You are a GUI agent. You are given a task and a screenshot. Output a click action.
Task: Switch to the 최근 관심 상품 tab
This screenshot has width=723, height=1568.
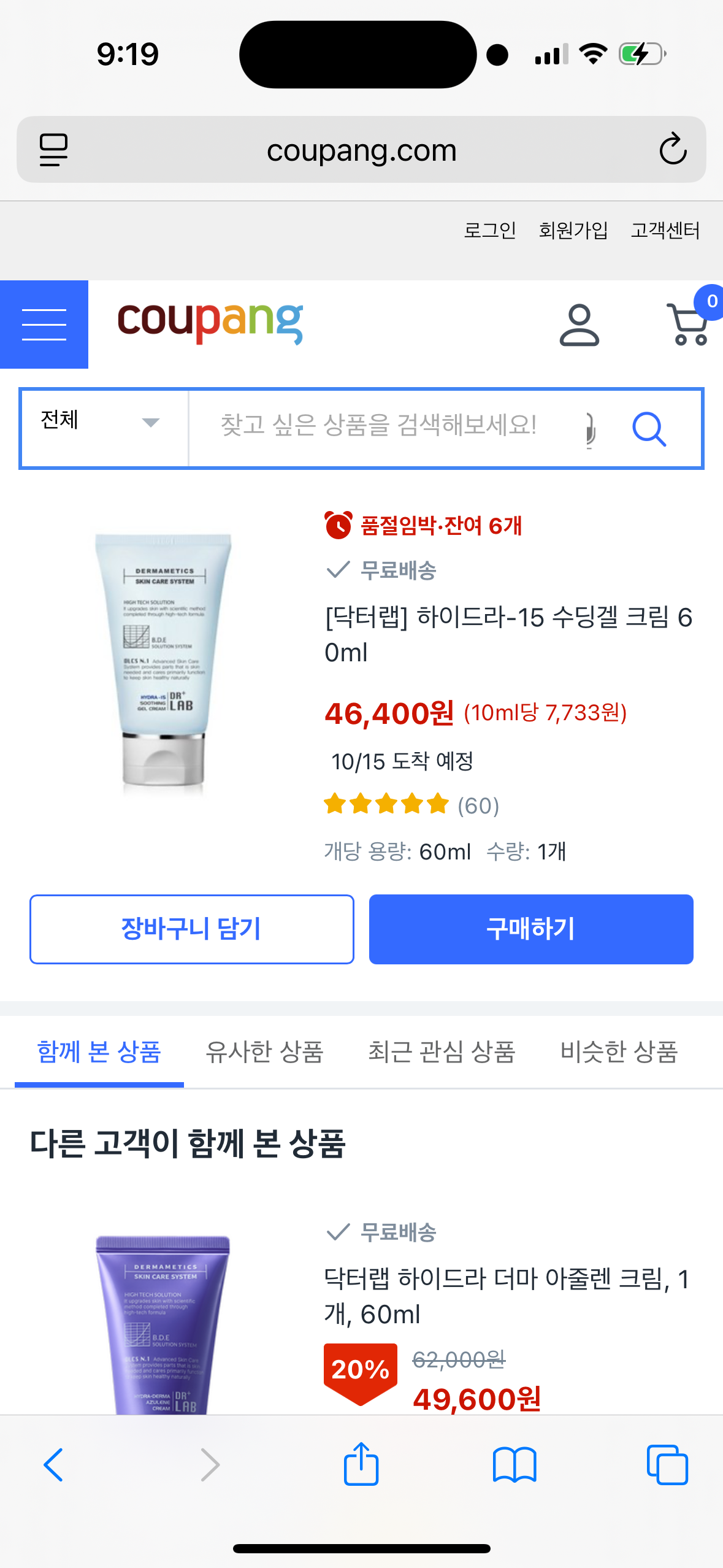[x=441, y=1051]
